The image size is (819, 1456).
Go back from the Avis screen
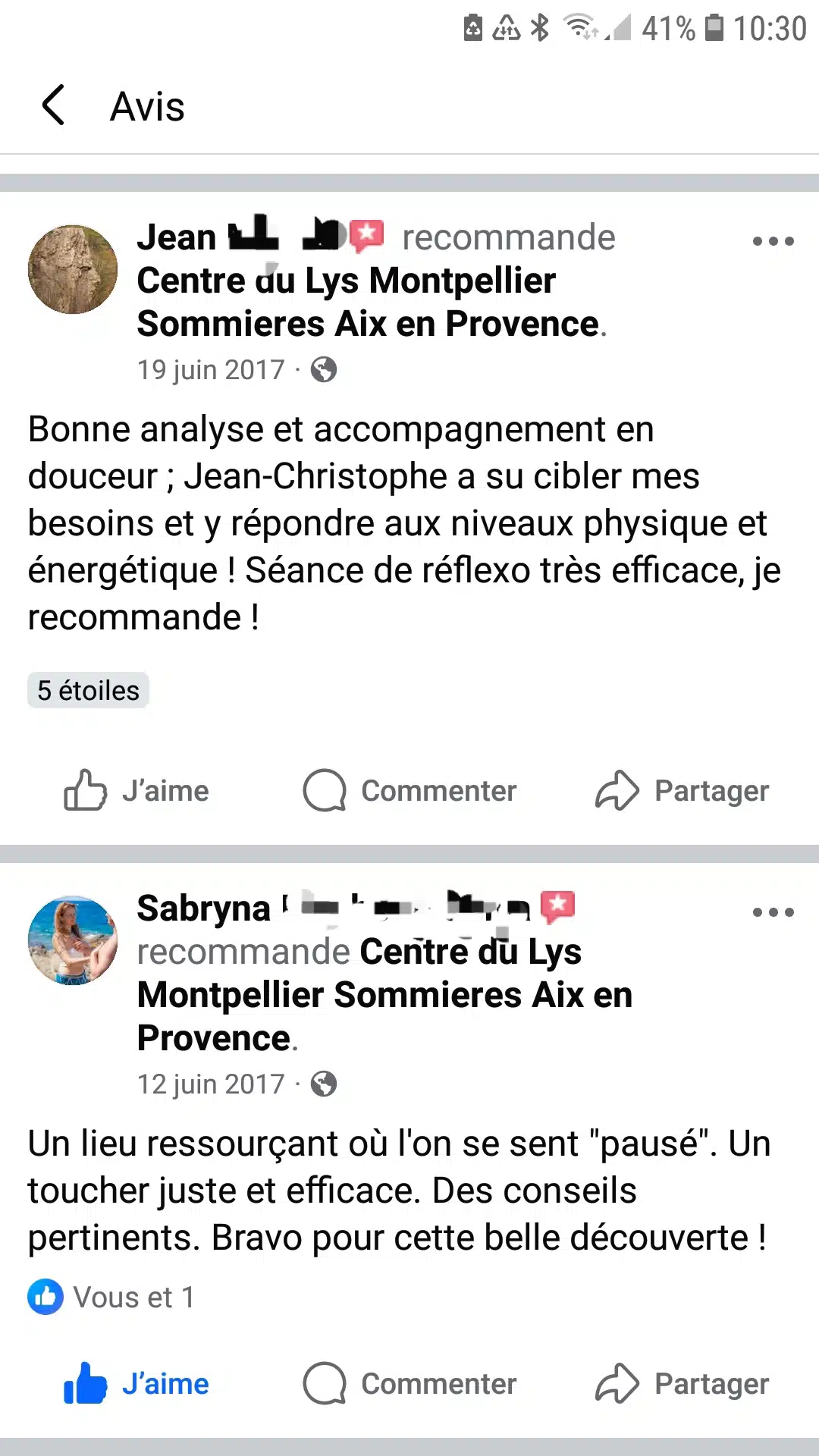coord(53,105)
